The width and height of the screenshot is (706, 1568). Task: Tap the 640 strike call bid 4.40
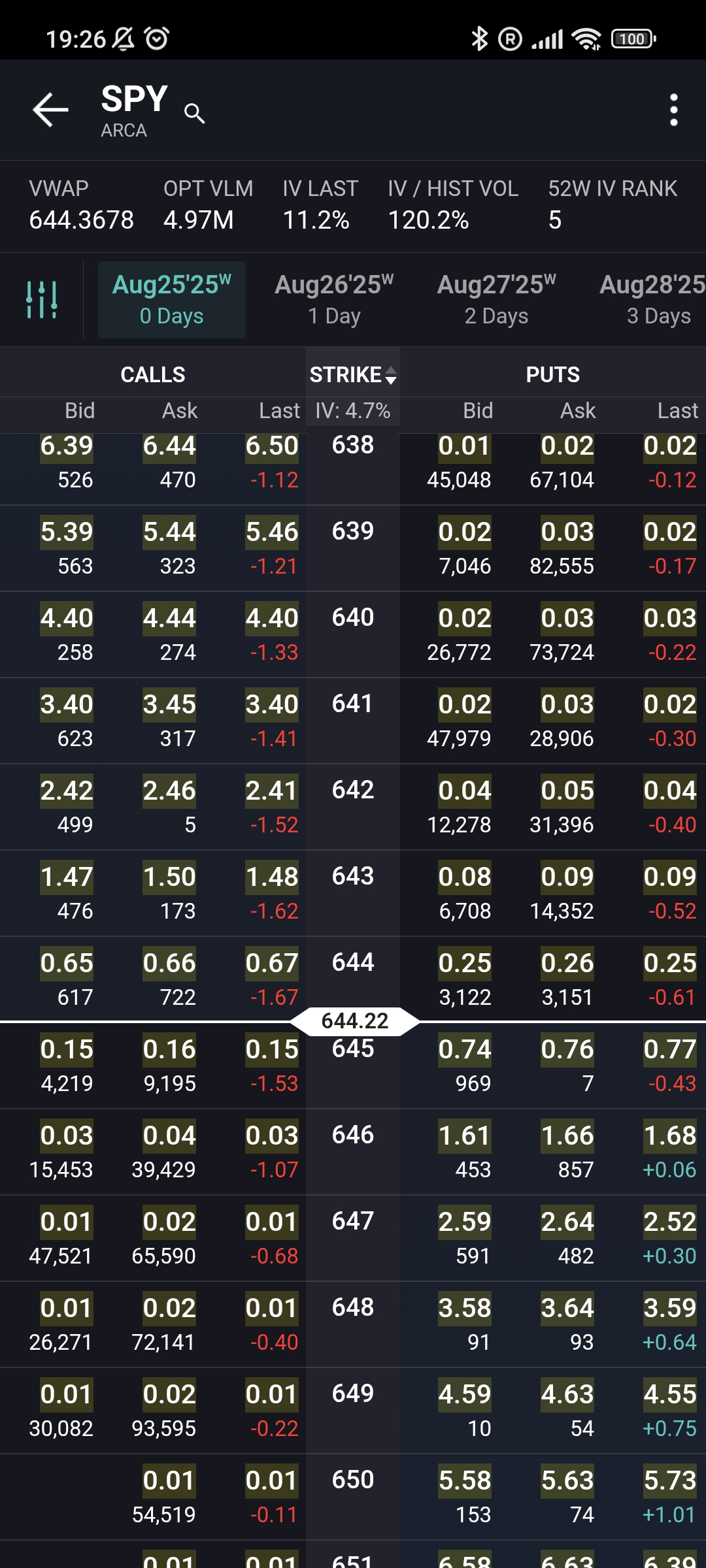point(67,618)
